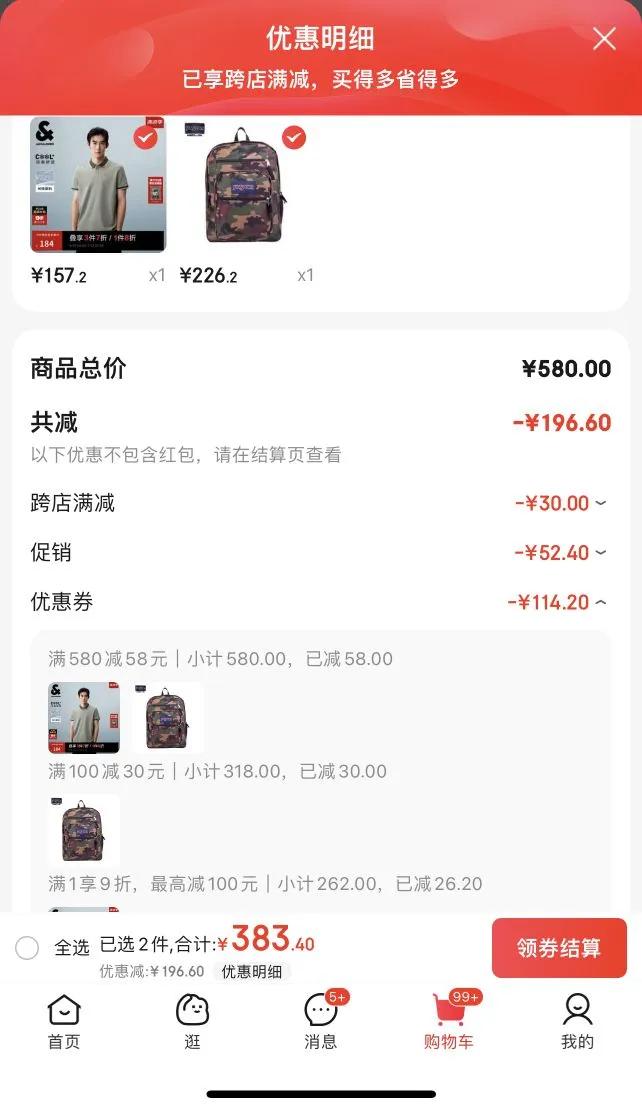
Task: Open the 消息 messages tab
Action: coord(321,1022)
